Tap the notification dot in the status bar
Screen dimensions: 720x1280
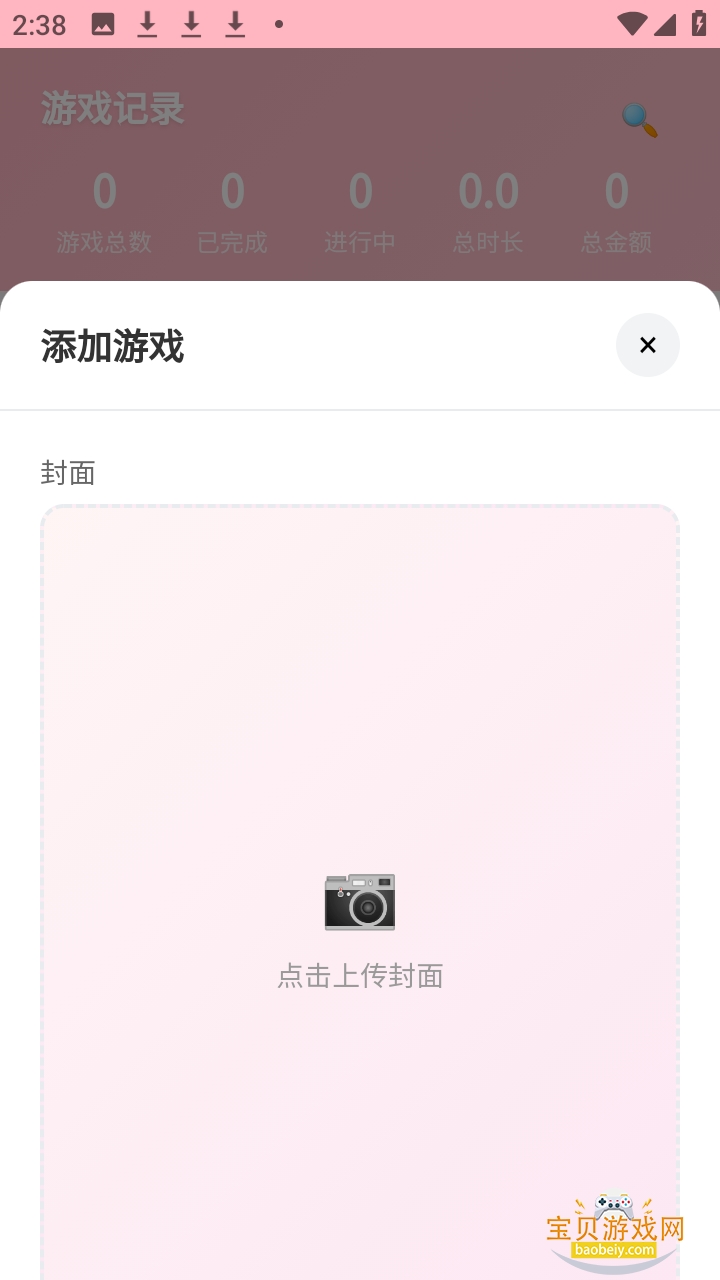[x=278, y=24]
